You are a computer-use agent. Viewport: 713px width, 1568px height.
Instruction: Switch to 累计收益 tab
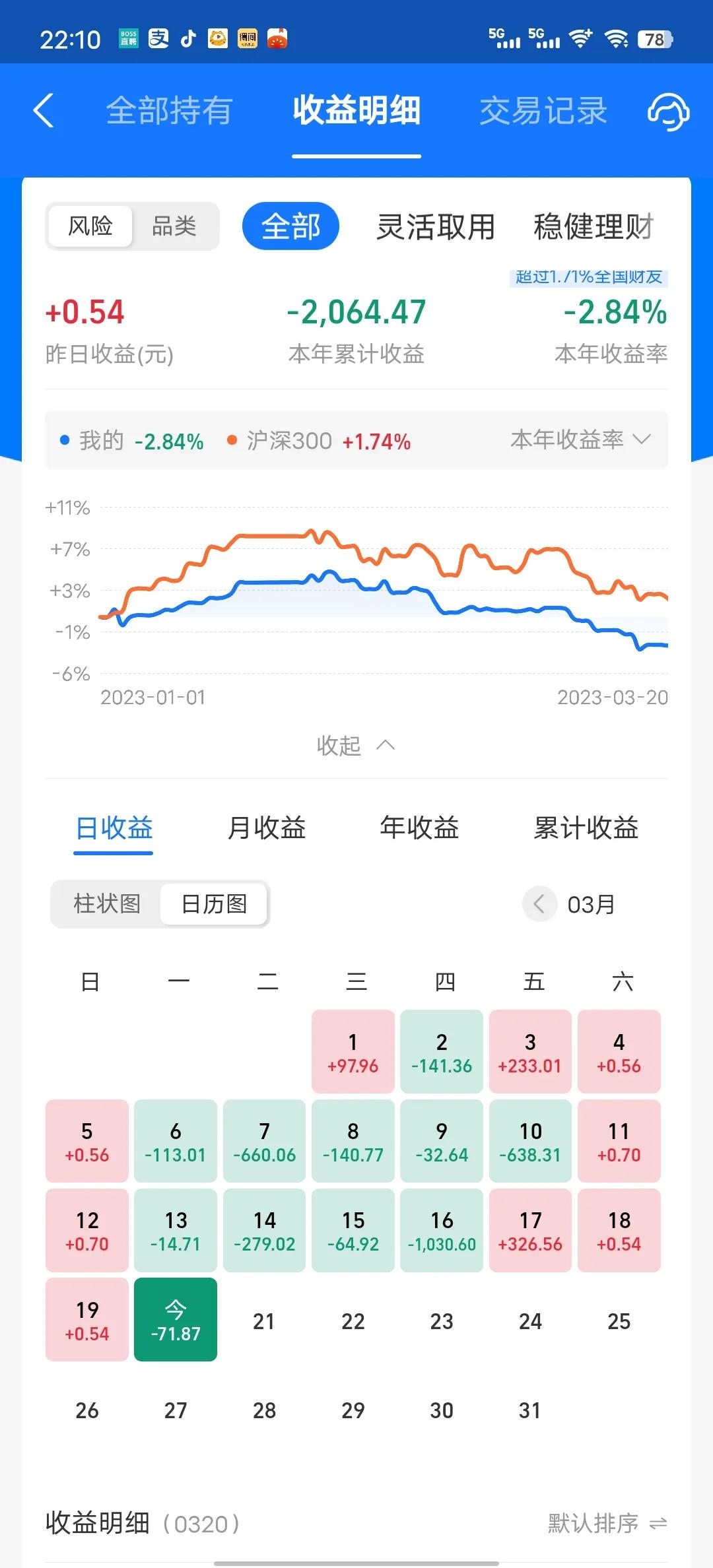[586, 828]
